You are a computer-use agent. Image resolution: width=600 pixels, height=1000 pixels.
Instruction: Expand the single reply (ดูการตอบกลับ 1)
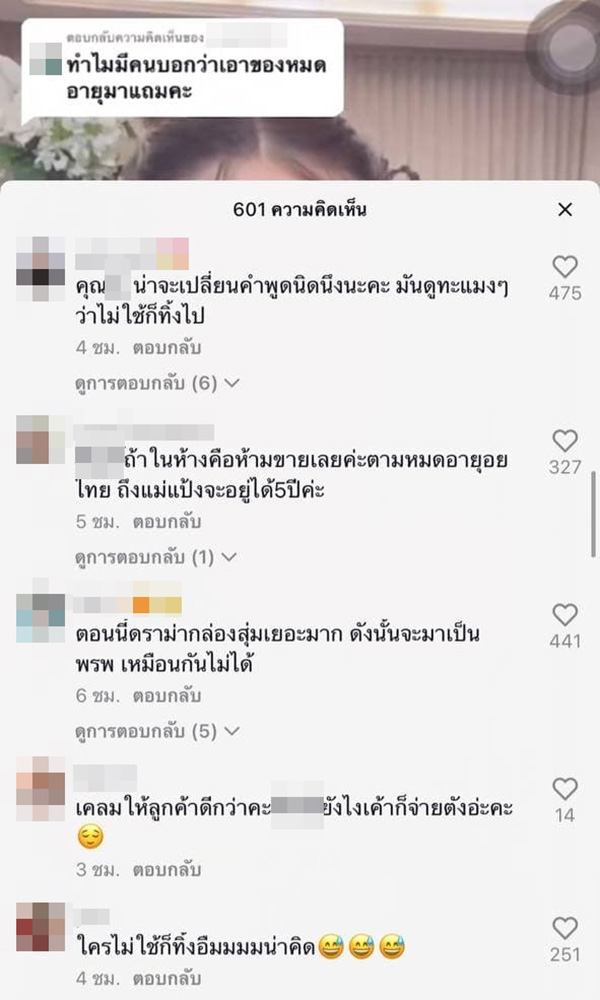[x=158, y=557]
